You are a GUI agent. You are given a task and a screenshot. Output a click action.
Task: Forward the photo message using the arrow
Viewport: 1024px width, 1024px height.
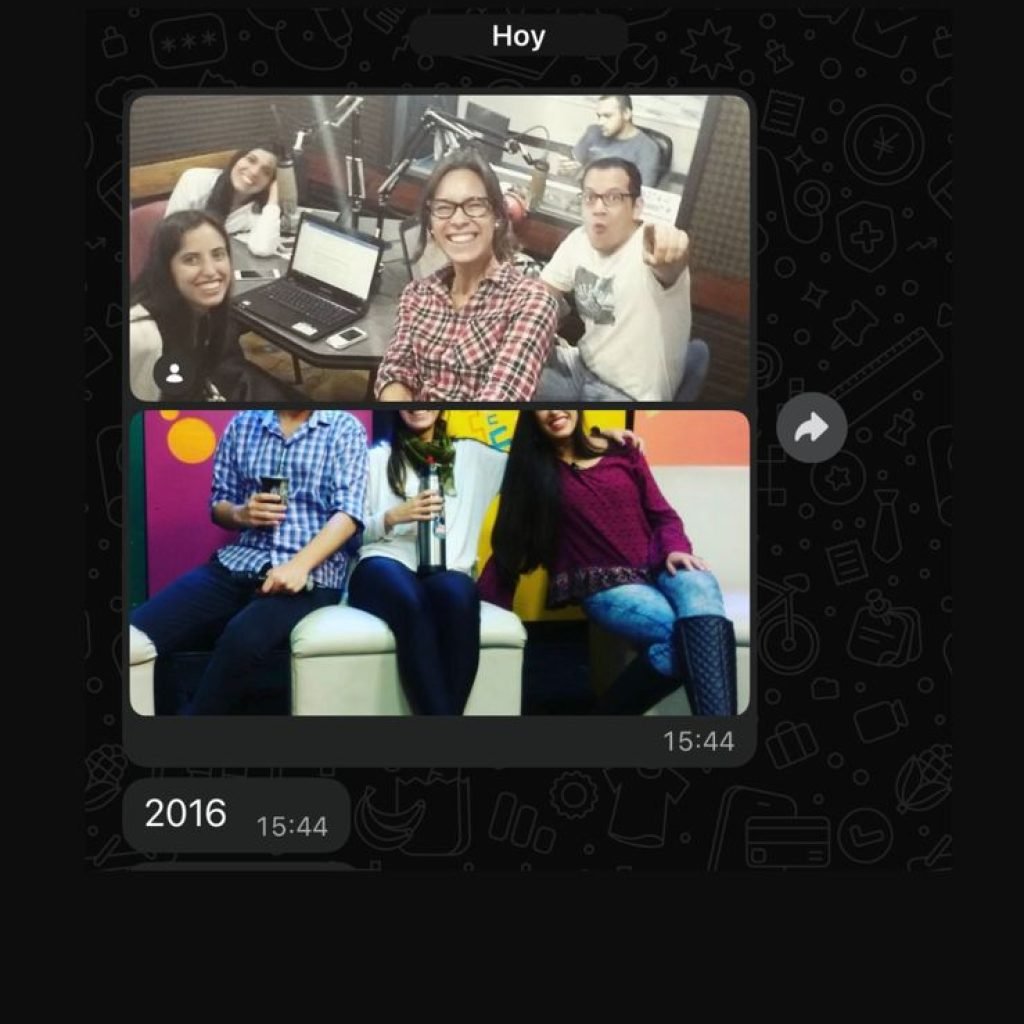coord(811,429)
